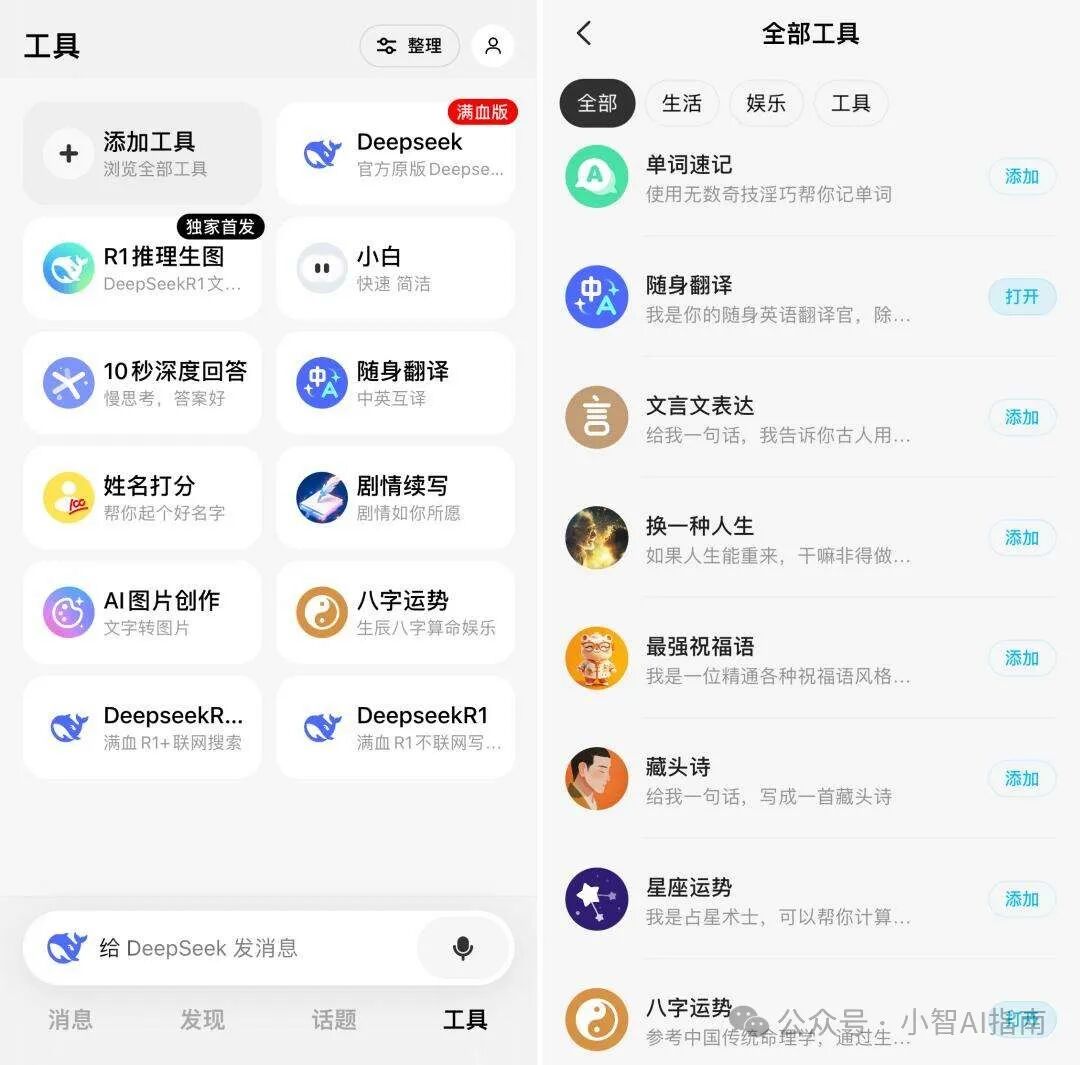The height and width of the screenshot is (1065, 1080).
Task: Open the AI图片创作 card
Action: click(x=142, y=612)
